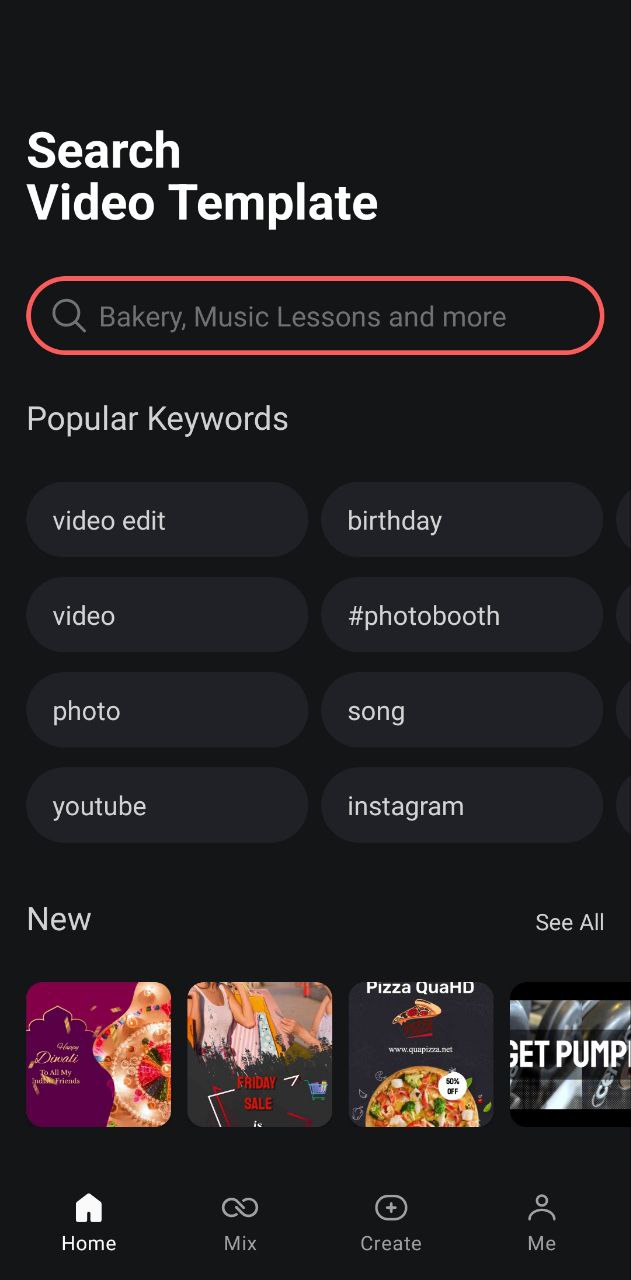Select the "video edit" keyword chip
Screen dimensions: 631x1280
(166, 520)
